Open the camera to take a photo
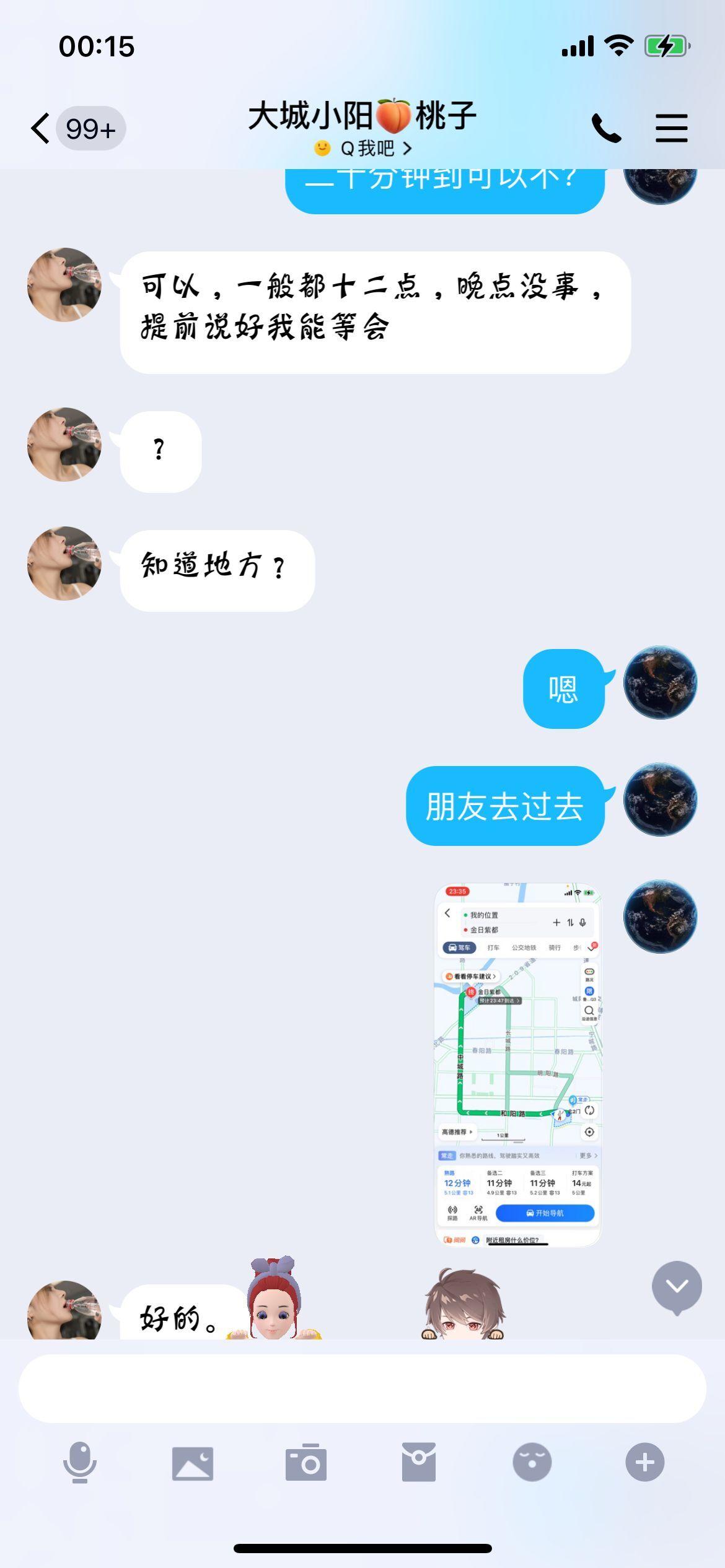 tap(305, 1463)
